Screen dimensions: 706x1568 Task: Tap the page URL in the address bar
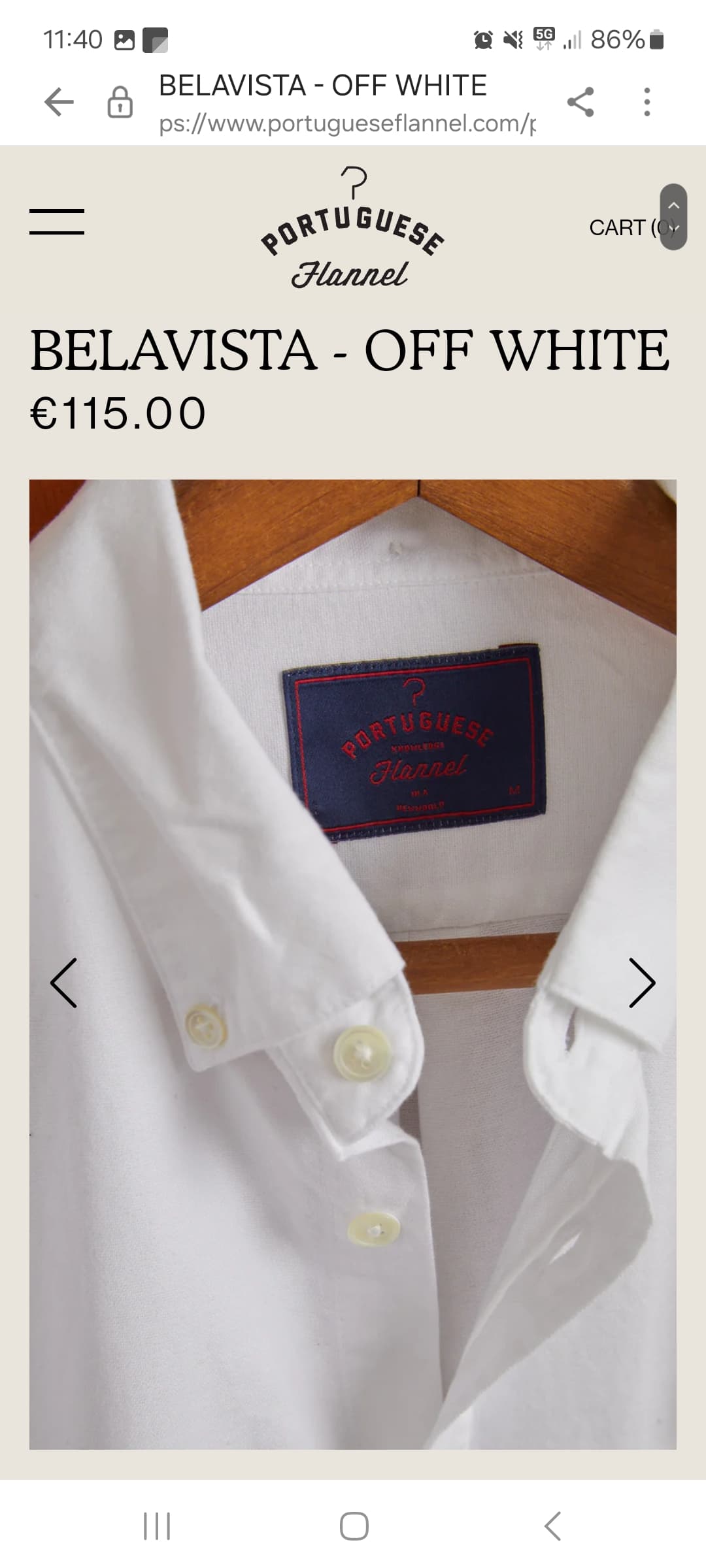[347, 123]
